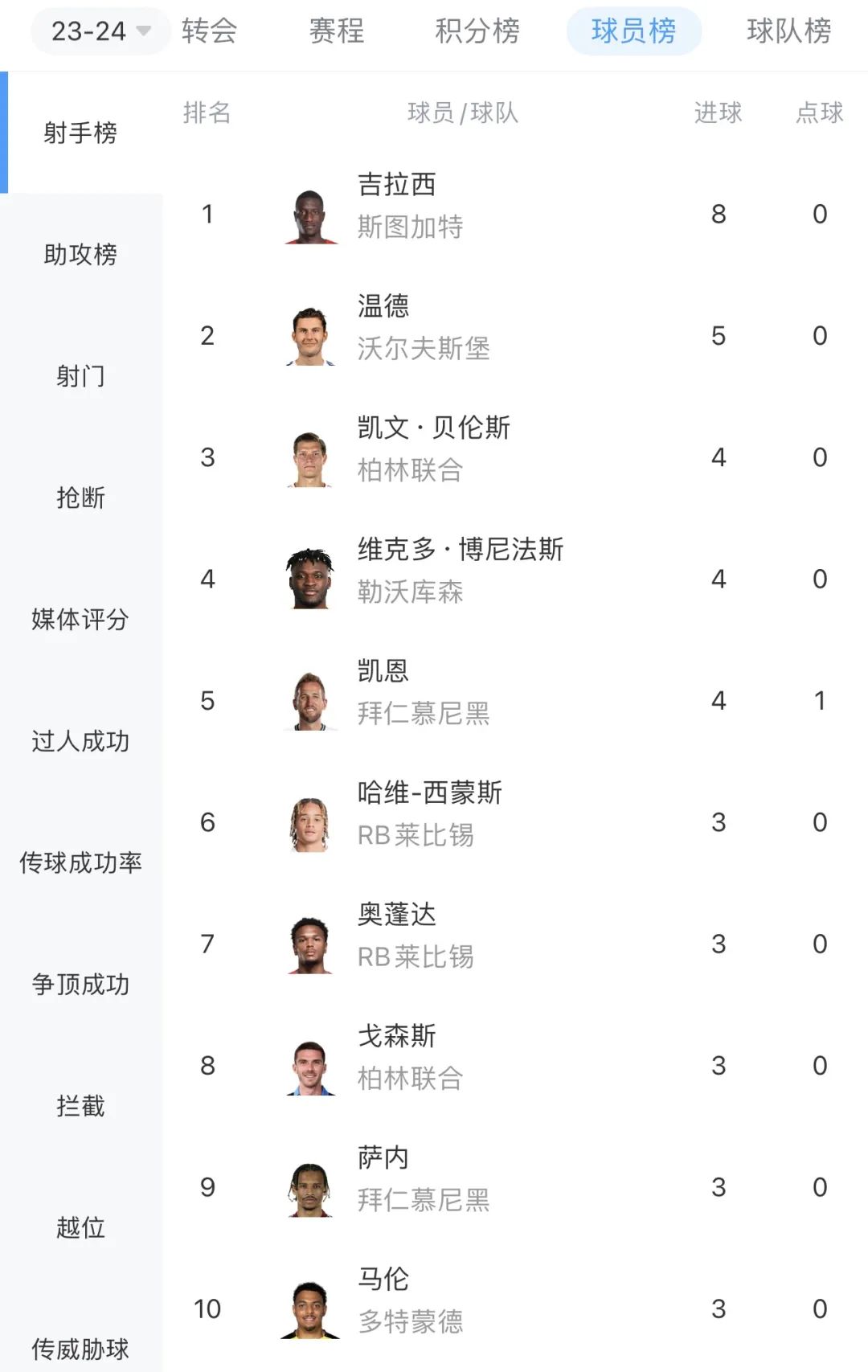The width and height of the screenshot is (868, 1372).
Task: Open player 马伦 of 多特蒙德
Action: tap(383, 1280)
